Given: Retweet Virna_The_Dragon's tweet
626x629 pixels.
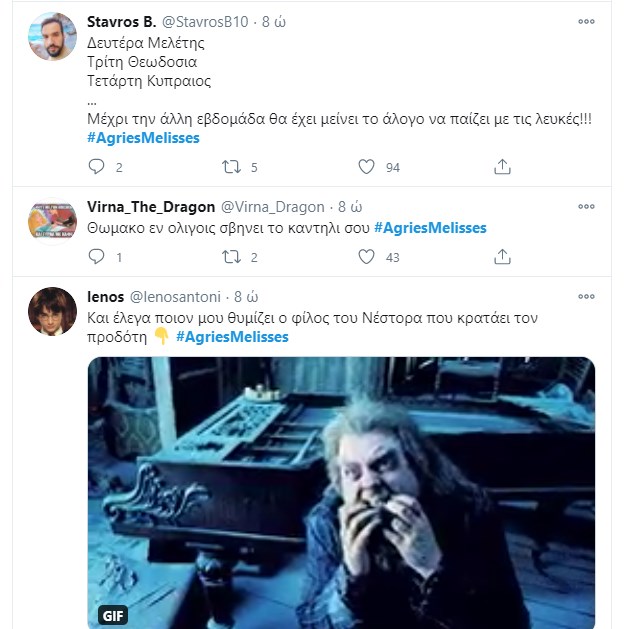Looking at the screenshot, I should click(231, 257).
